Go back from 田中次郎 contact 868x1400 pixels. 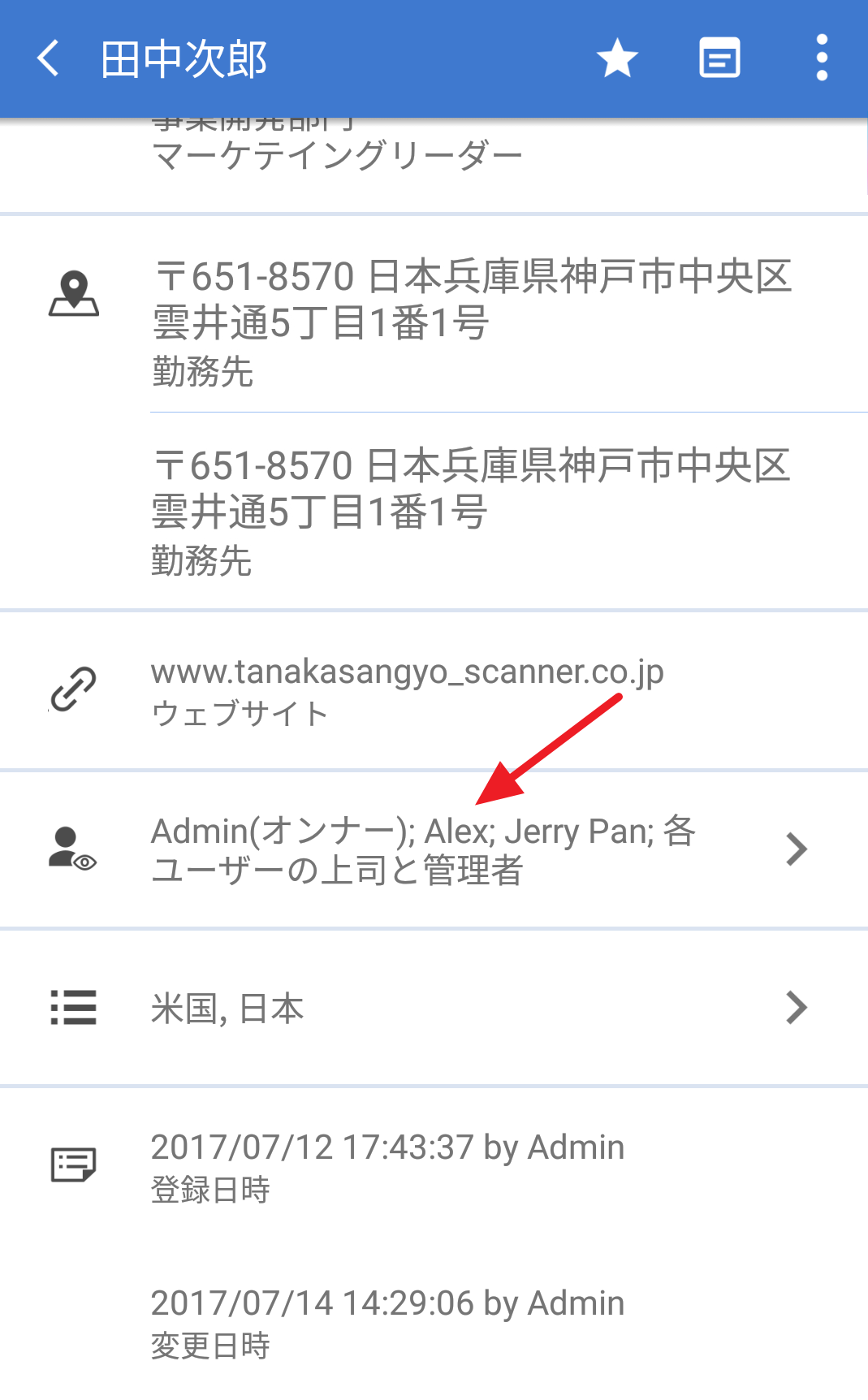(49, 59)
